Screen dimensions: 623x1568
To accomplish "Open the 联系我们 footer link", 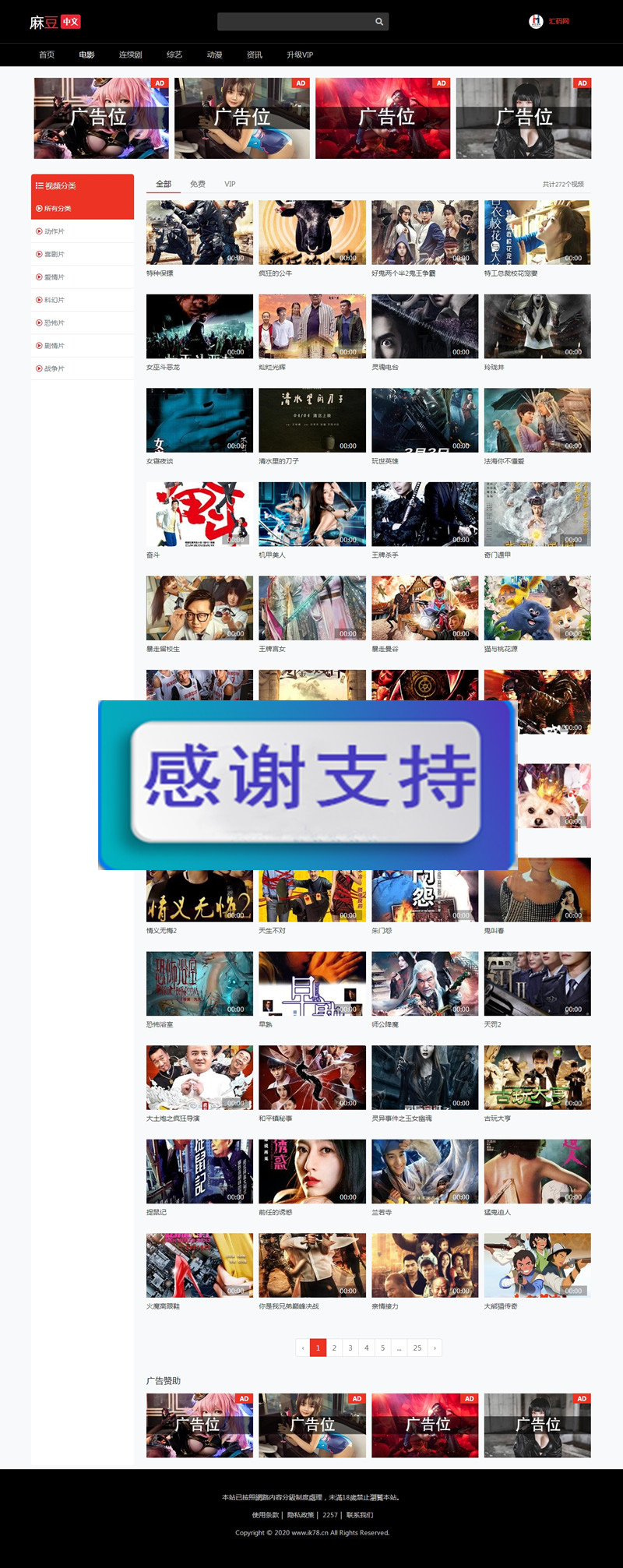I will click(360, 1515).
